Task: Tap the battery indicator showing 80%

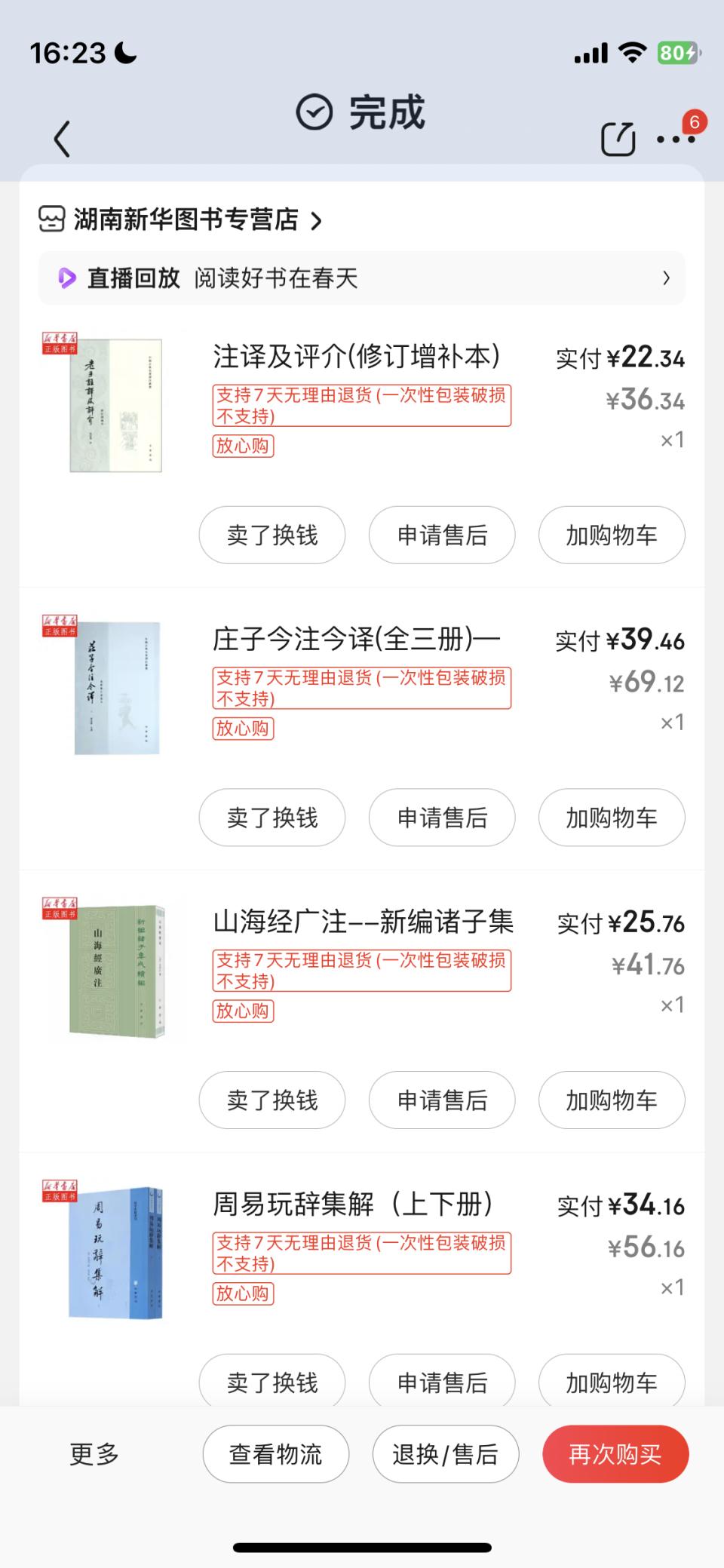Action: coord(677,53)
